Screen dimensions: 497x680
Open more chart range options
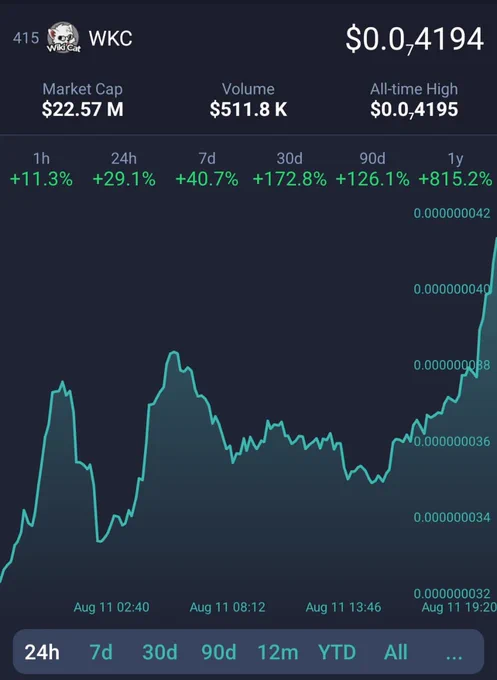pos(454,656)
